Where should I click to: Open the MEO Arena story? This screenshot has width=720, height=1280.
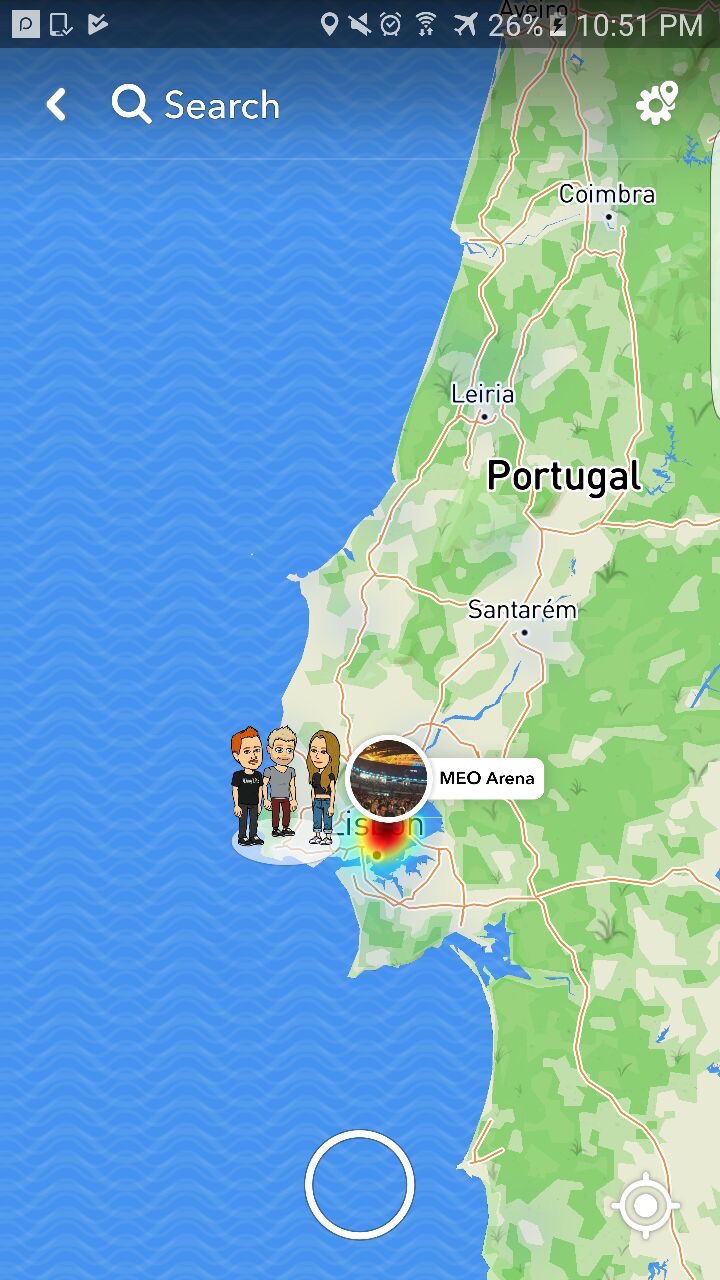[389, 778]
